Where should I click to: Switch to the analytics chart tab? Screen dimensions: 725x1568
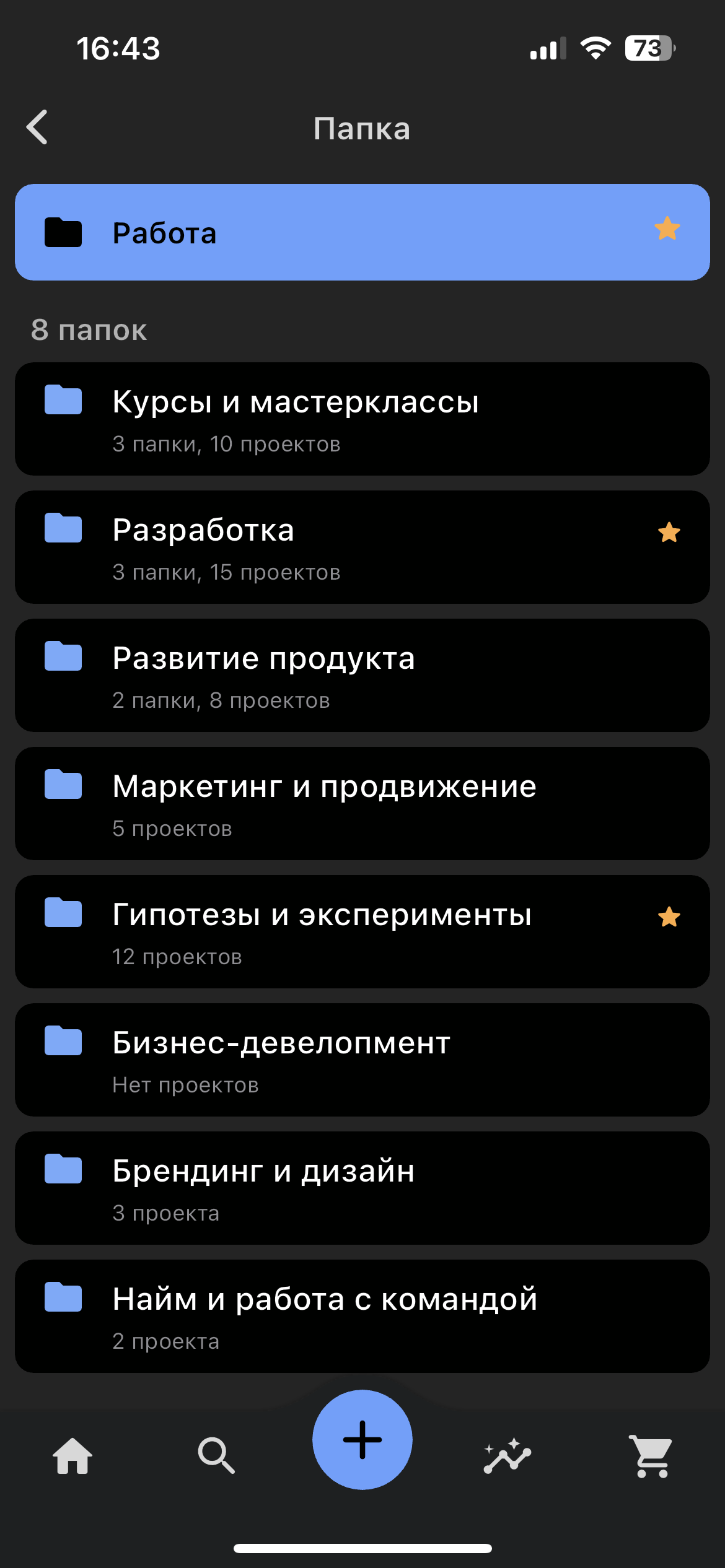(507, 1456)
